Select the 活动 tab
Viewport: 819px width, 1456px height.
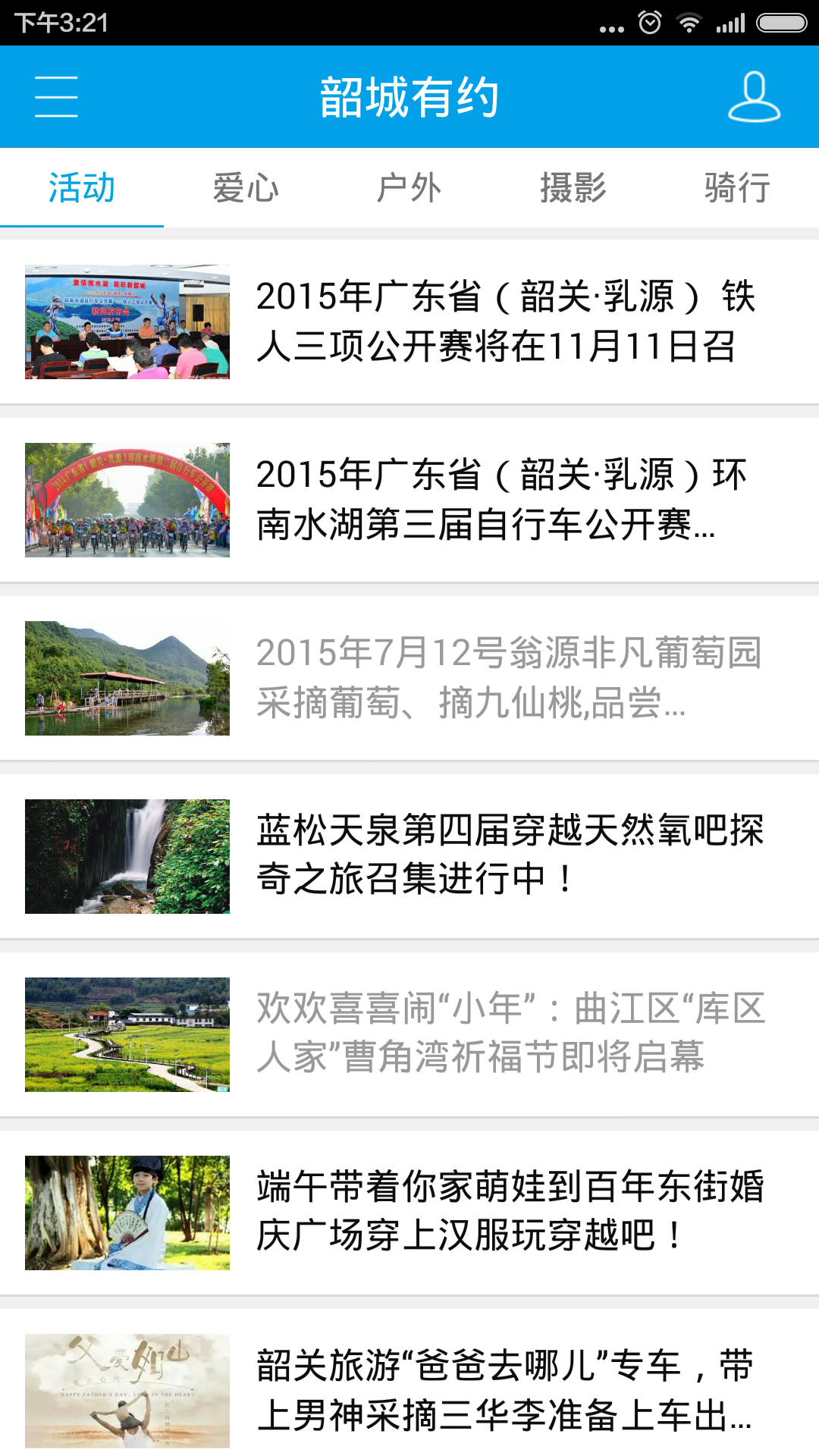point(82,187)
